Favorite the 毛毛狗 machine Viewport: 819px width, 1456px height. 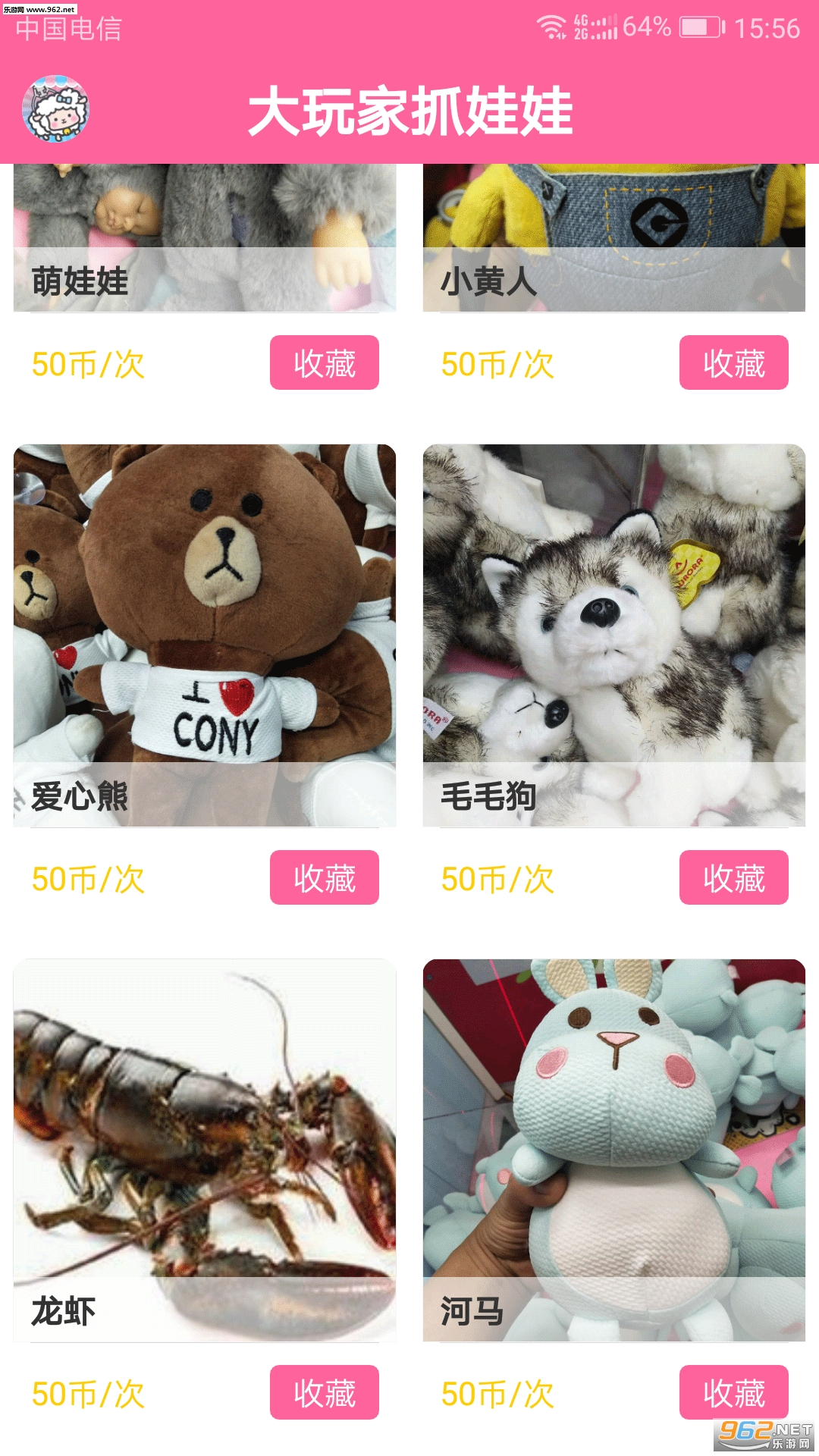(733, 877)
